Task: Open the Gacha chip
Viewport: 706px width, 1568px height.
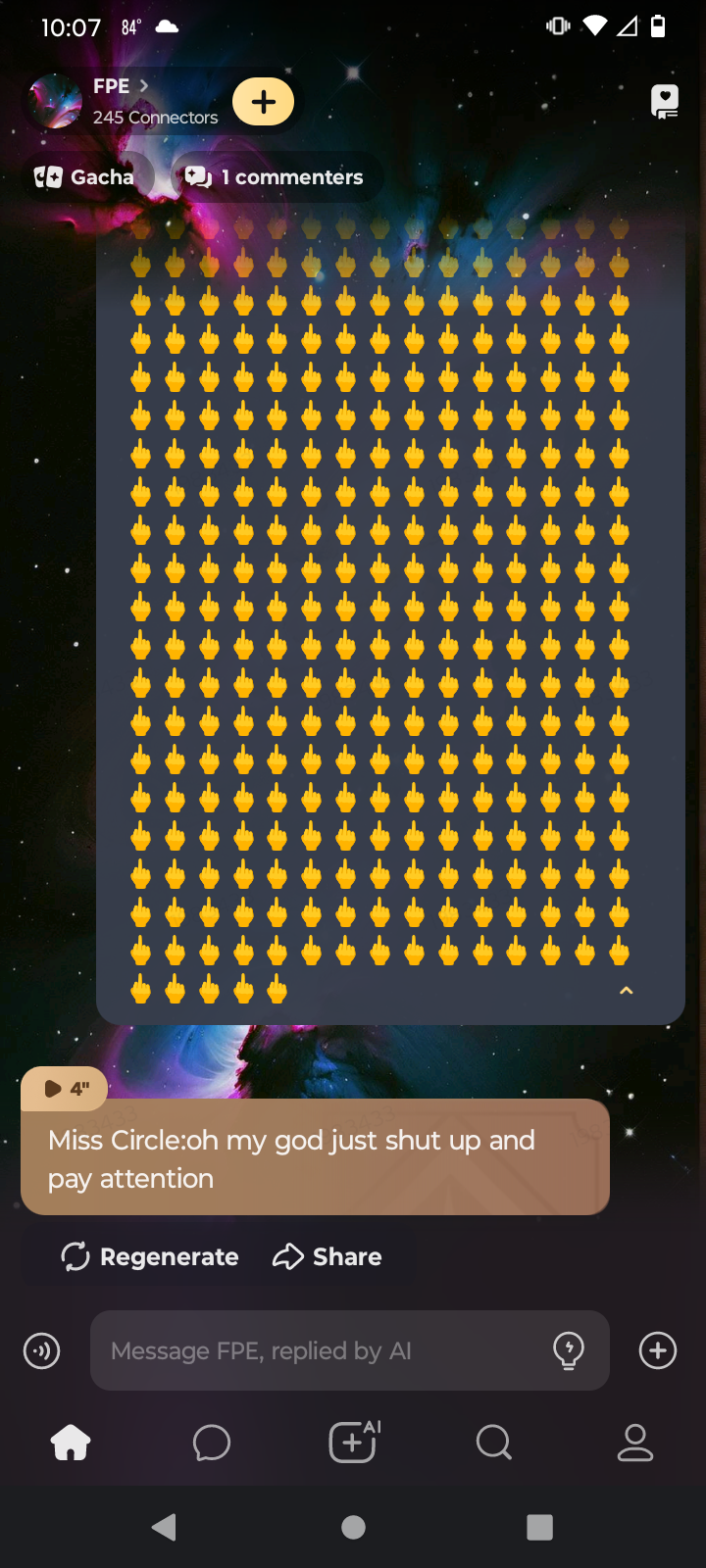Action: 86,177
